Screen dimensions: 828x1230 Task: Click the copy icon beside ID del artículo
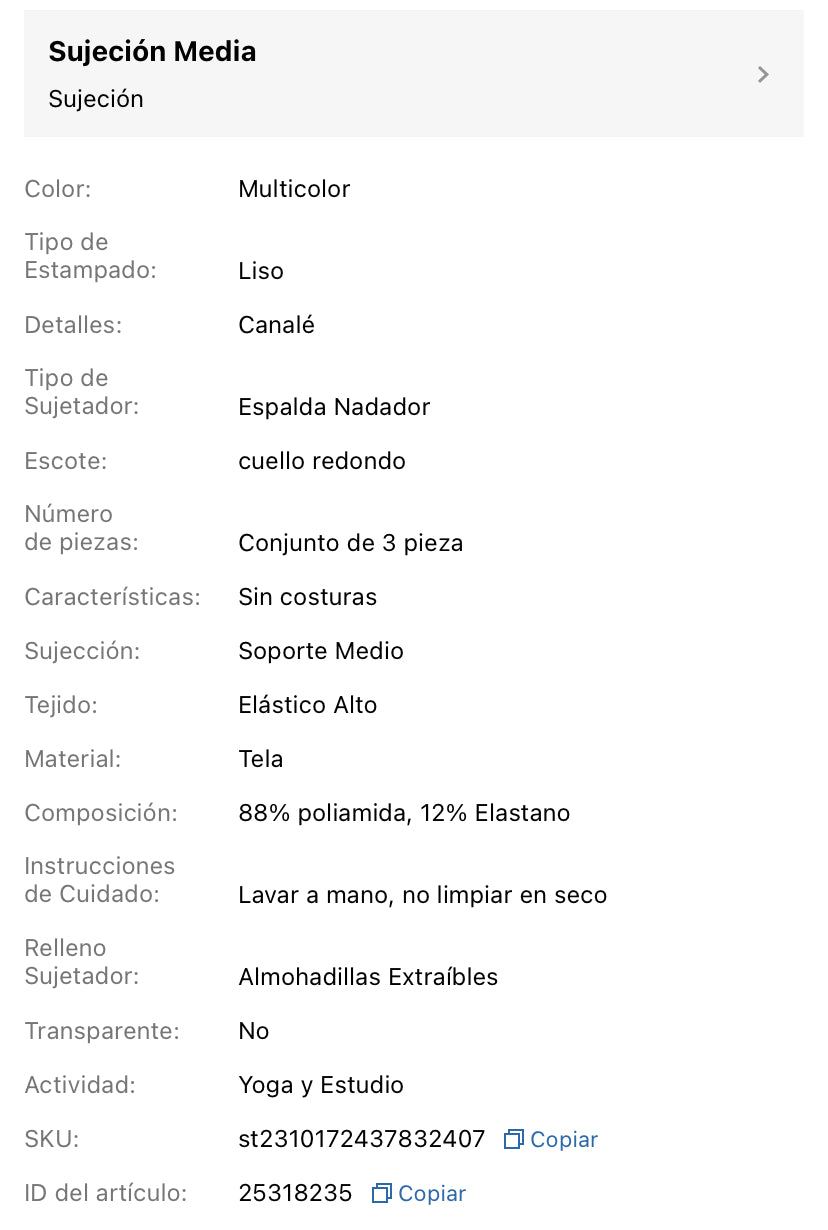click(381, 1193)
